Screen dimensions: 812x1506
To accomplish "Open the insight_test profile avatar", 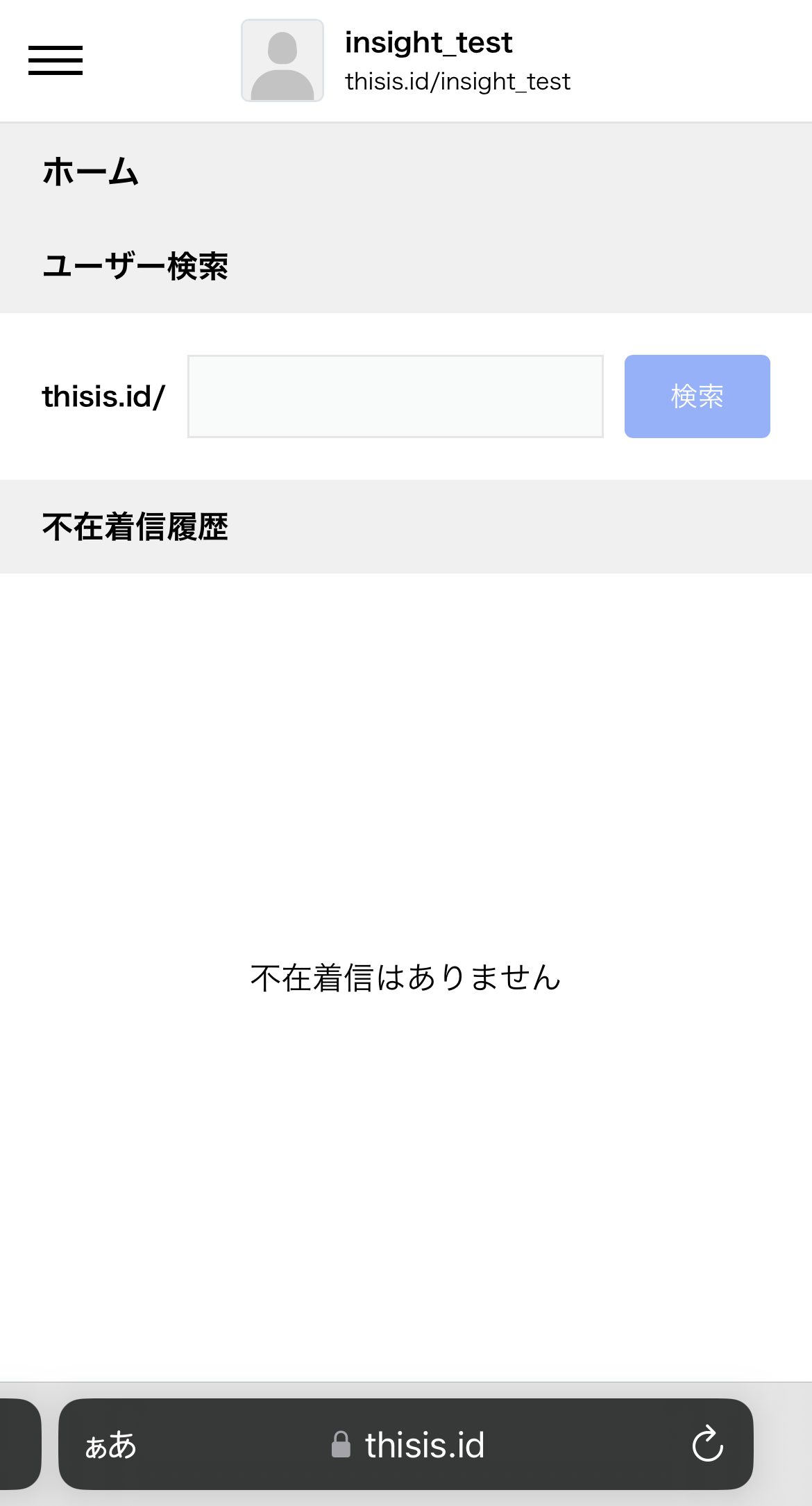I will click(282, 60).
